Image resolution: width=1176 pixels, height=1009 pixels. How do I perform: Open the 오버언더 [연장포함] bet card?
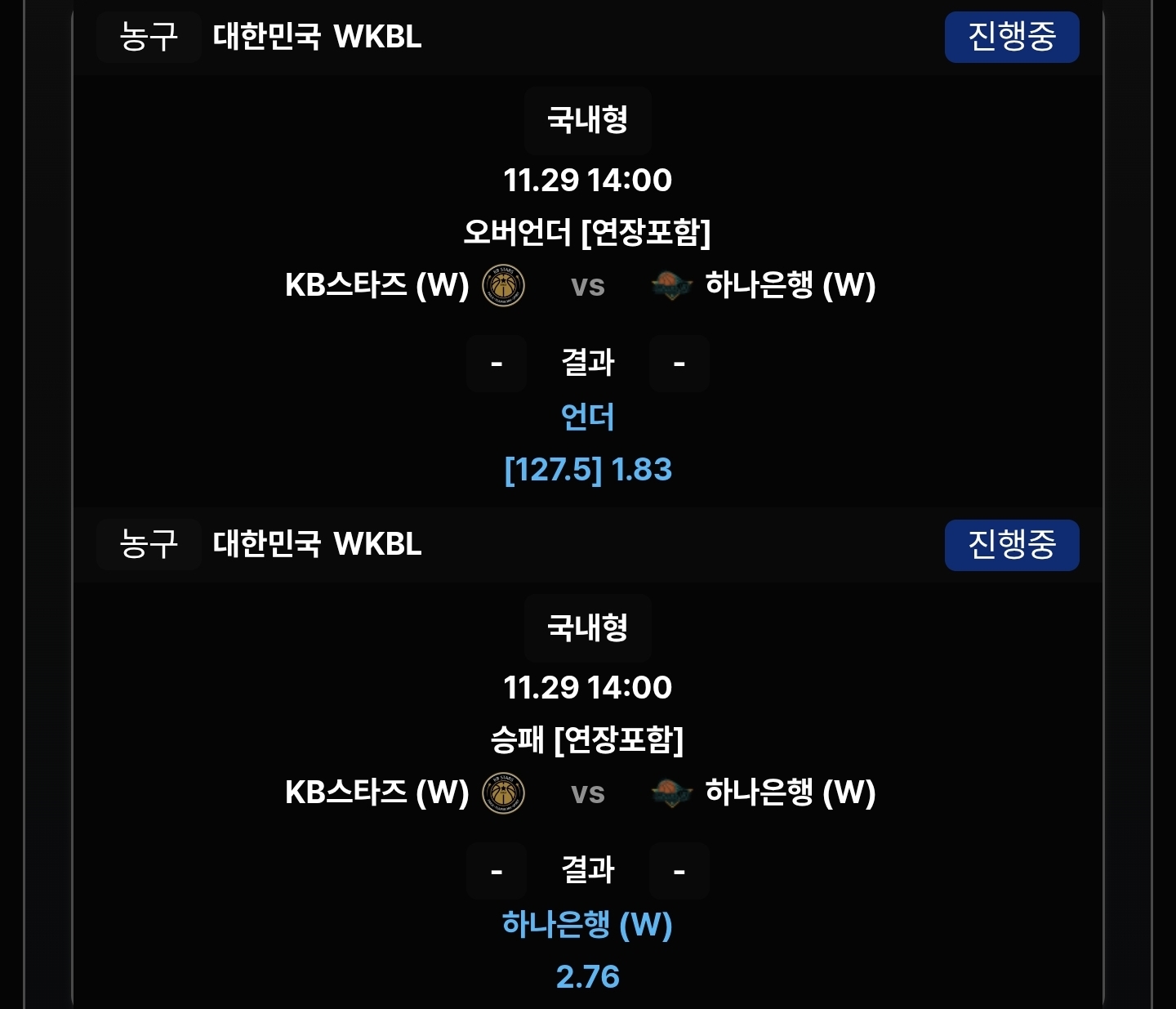click(x=587, y=233)
